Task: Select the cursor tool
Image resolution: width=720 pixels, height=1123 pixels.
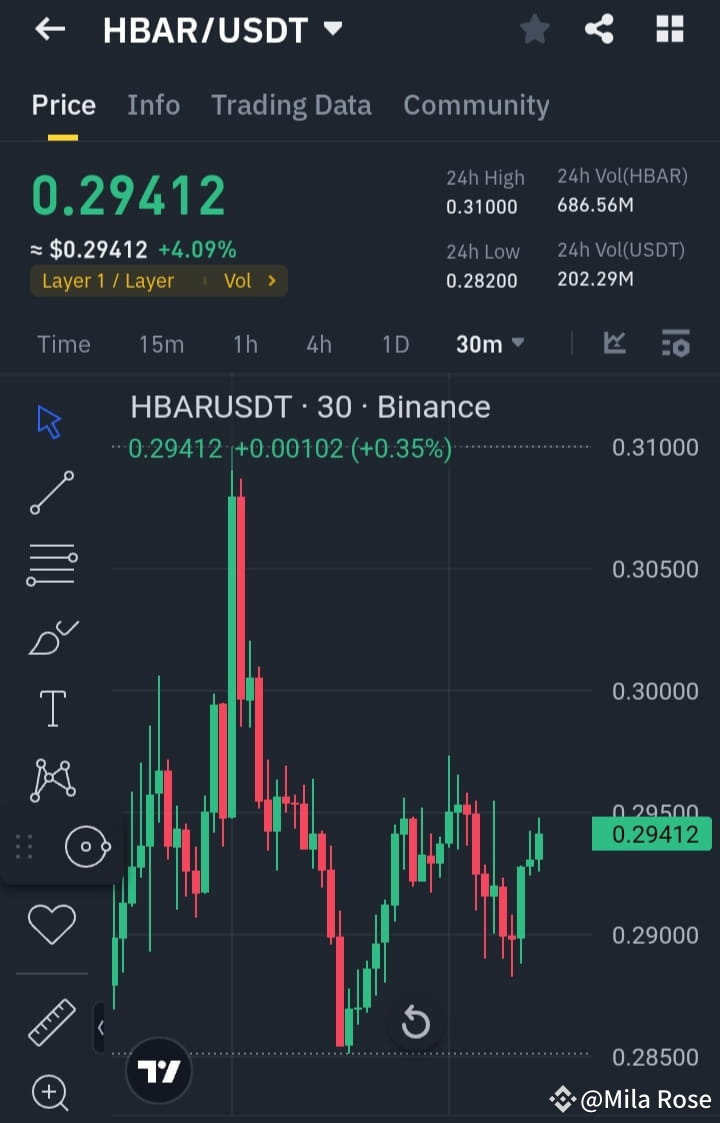Action: tap(48, 421)
